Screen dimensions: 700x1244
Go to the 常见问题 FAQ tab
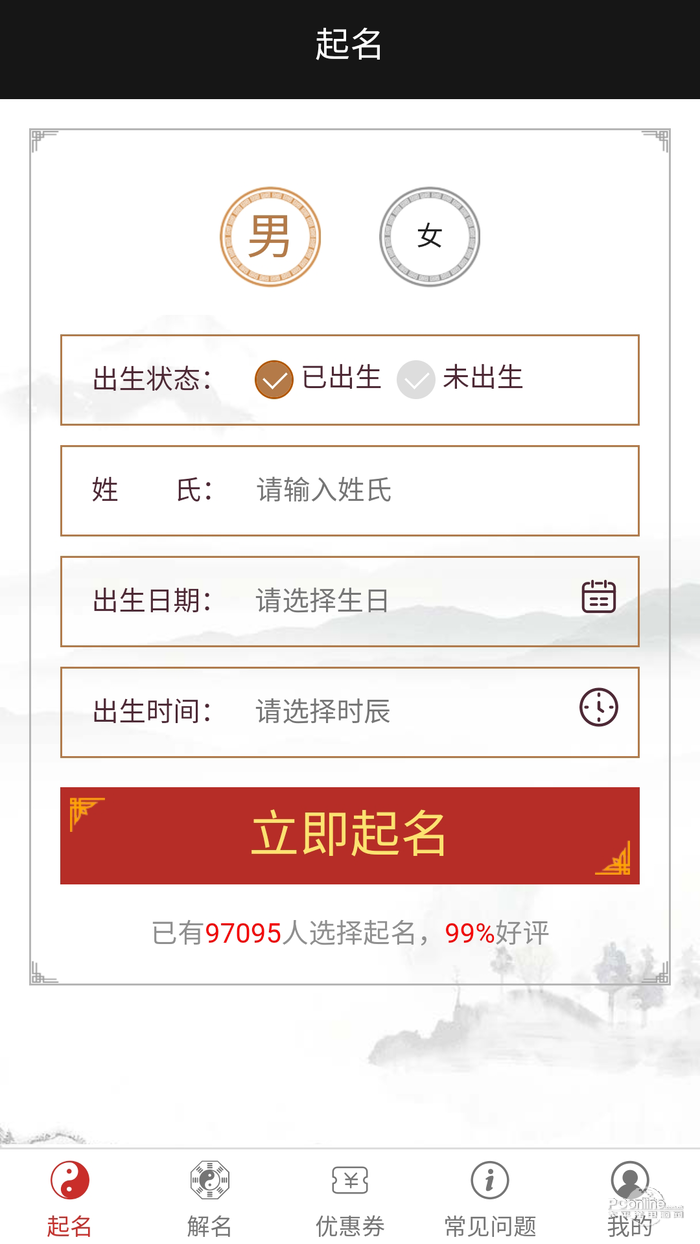[490, 1198]
